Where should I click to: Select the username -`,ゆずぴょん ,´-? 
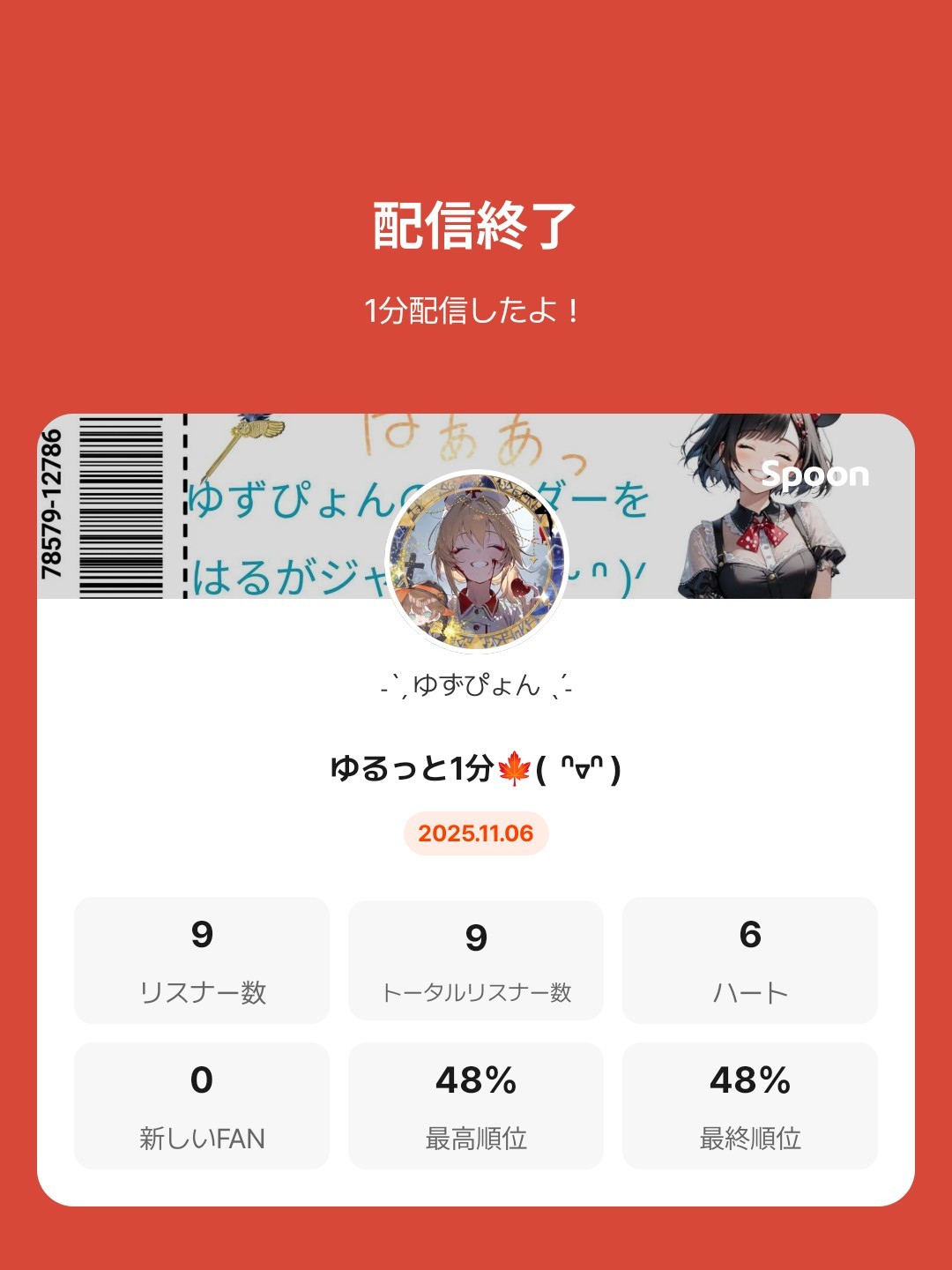(476, 687)
